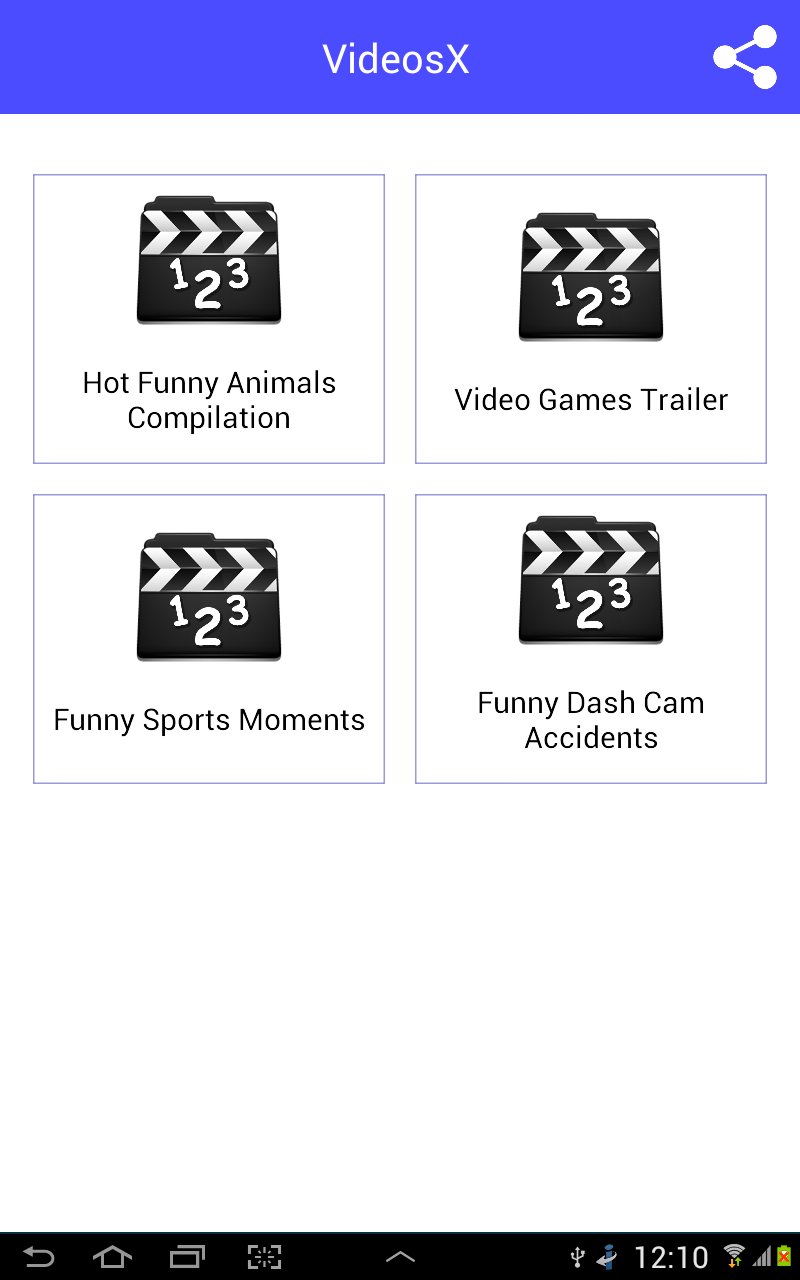Select the Funny Sports Moments label

tap(208, 720)
